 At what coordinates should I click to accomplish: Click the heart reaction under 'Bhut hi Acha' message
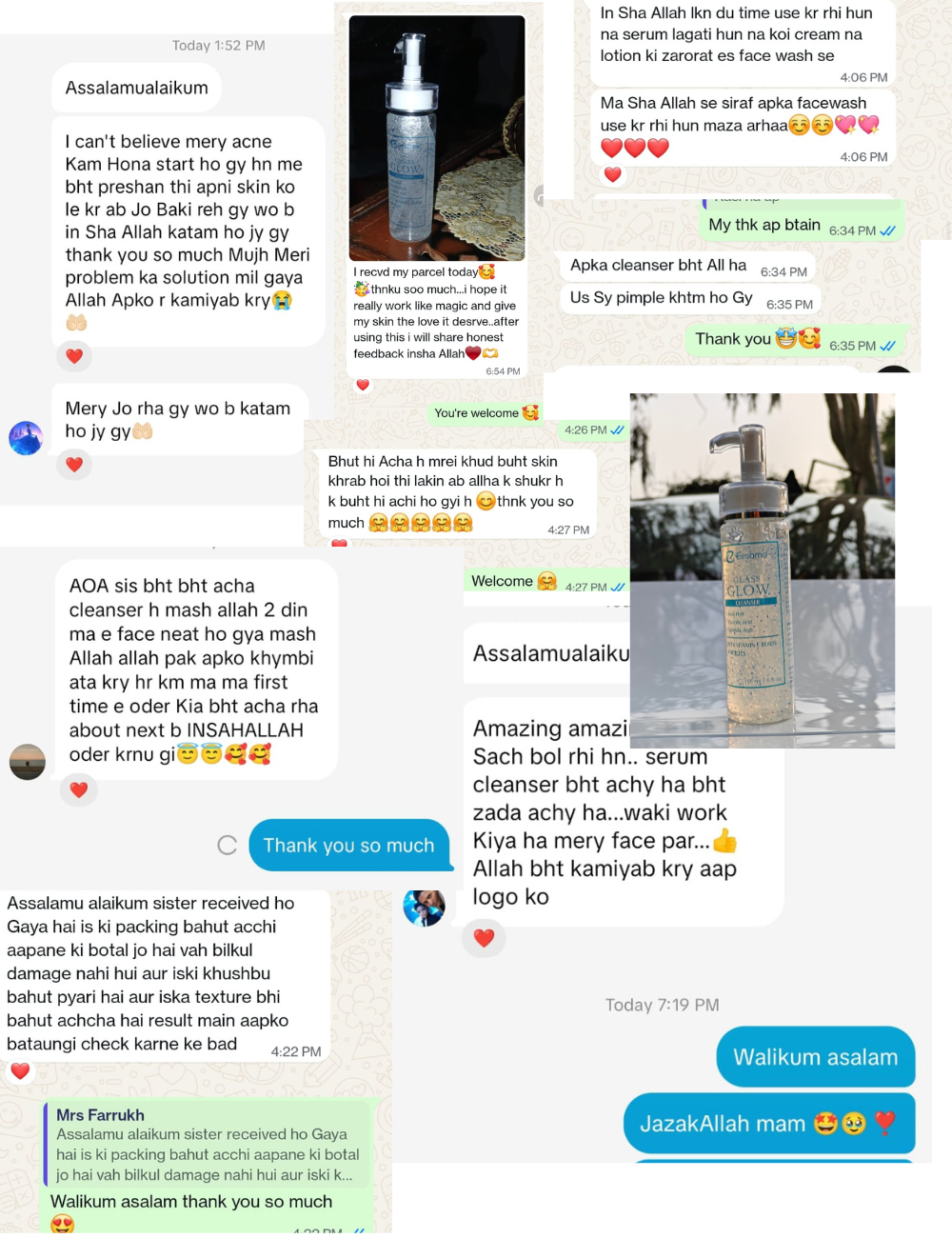tap(338, 543)
